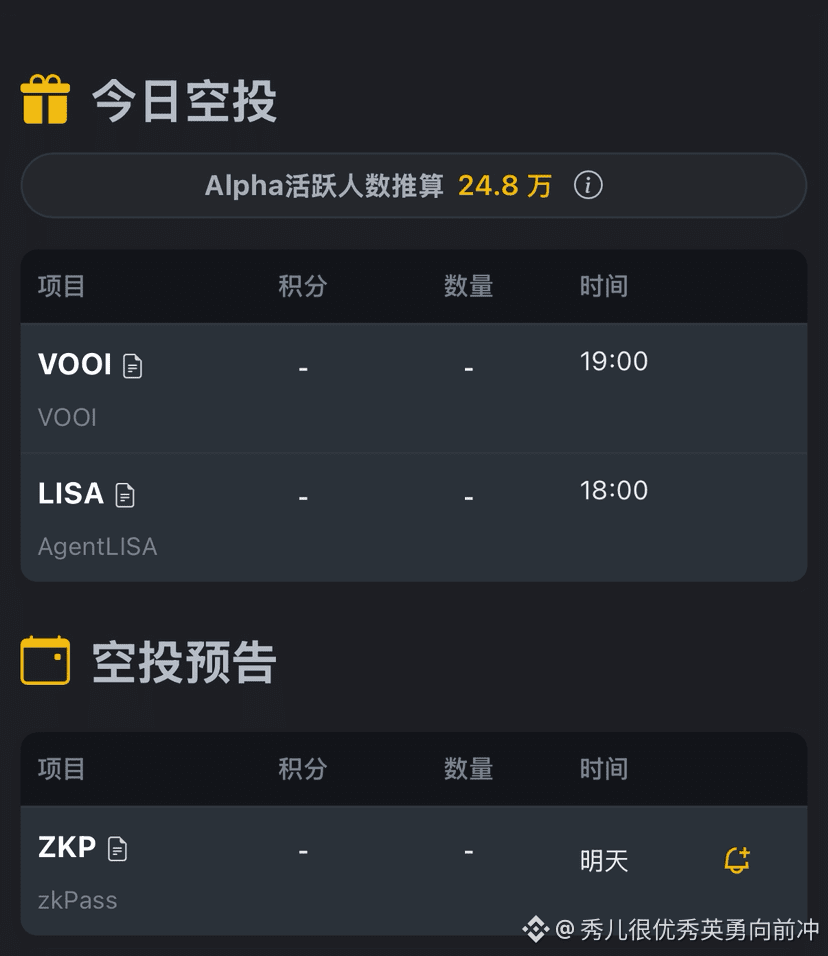Open the VOOI airdrop row
828x956 pixels.
pyautogui.click(x=413, y=388)
